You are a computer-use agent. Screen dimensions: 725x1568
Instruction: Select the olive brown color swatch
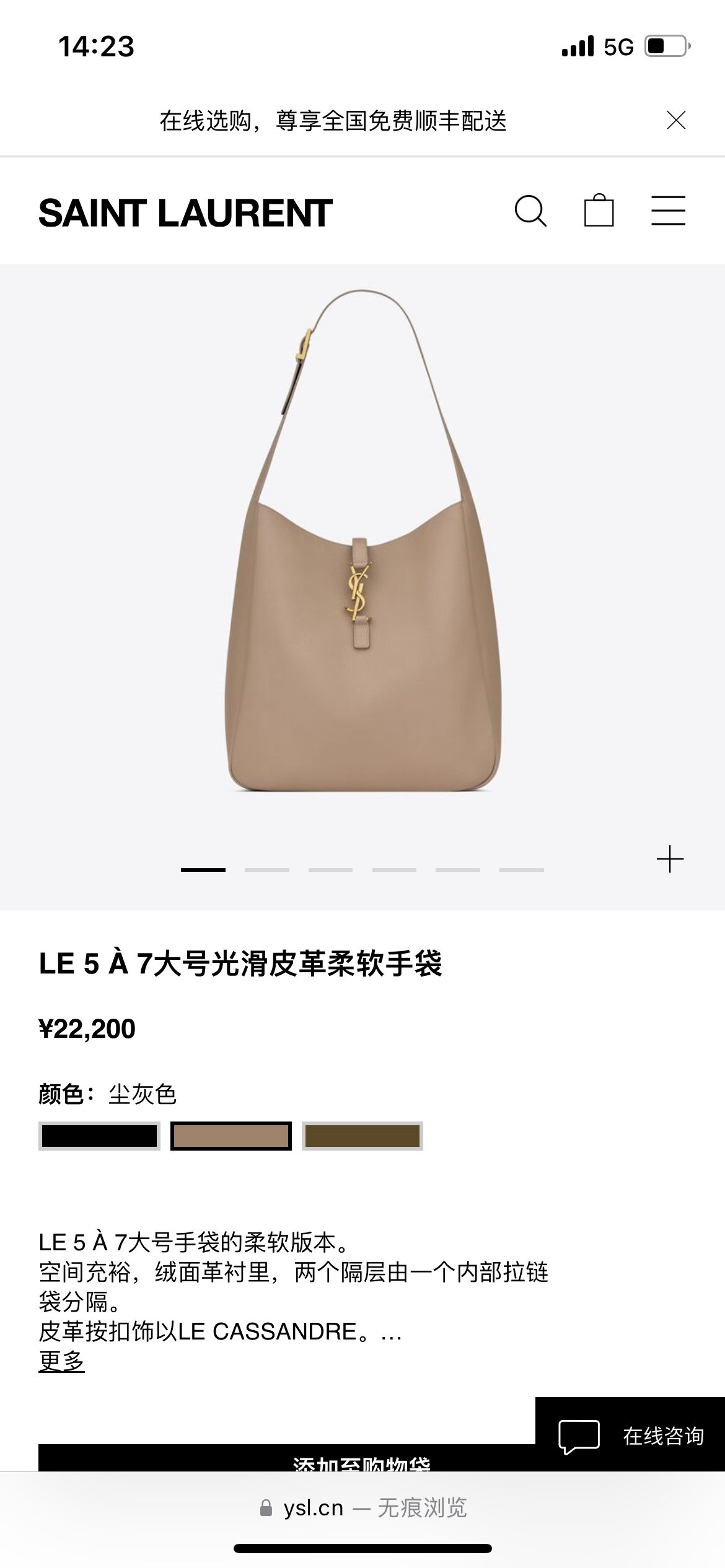point(362,1136)
